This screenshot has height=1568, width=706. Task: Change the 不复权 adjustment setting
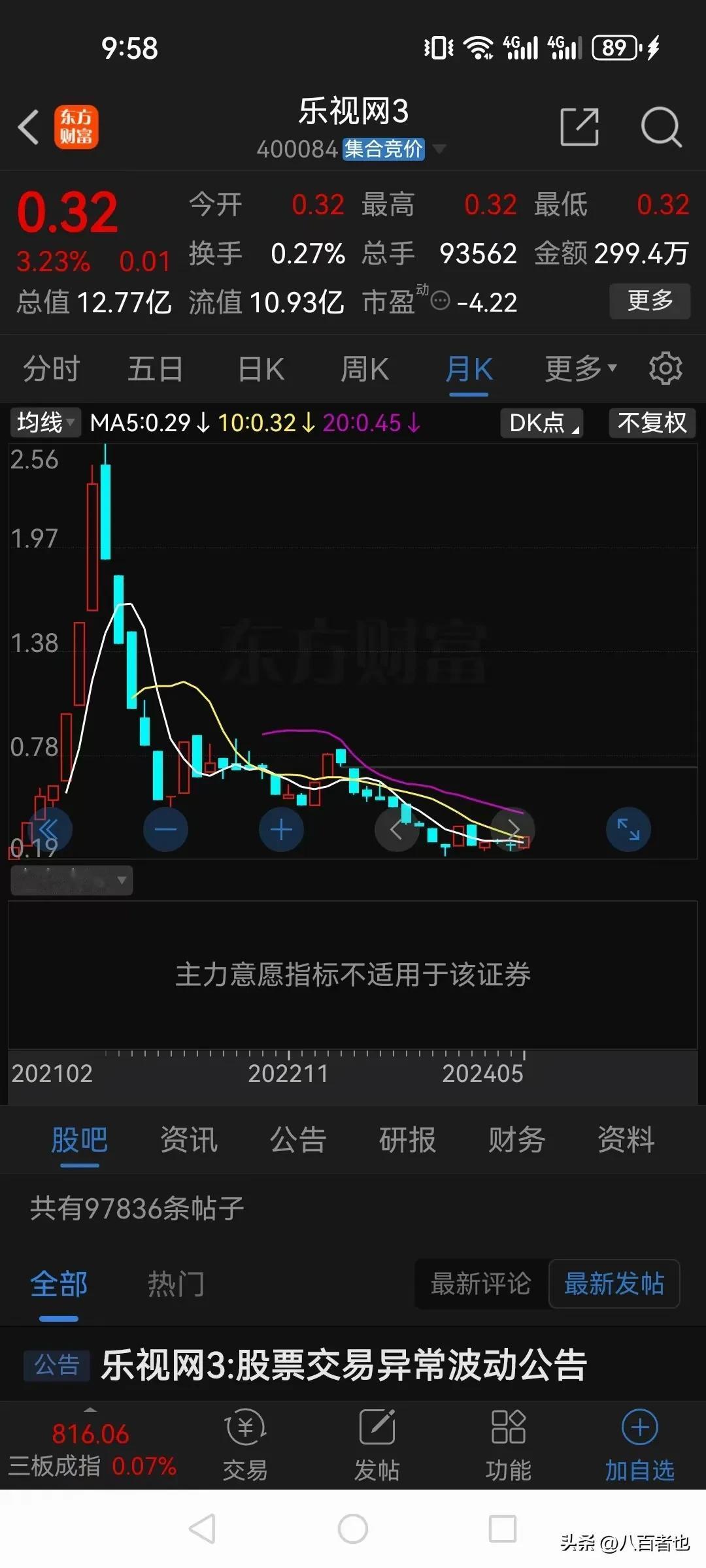(x=652, y=423)
